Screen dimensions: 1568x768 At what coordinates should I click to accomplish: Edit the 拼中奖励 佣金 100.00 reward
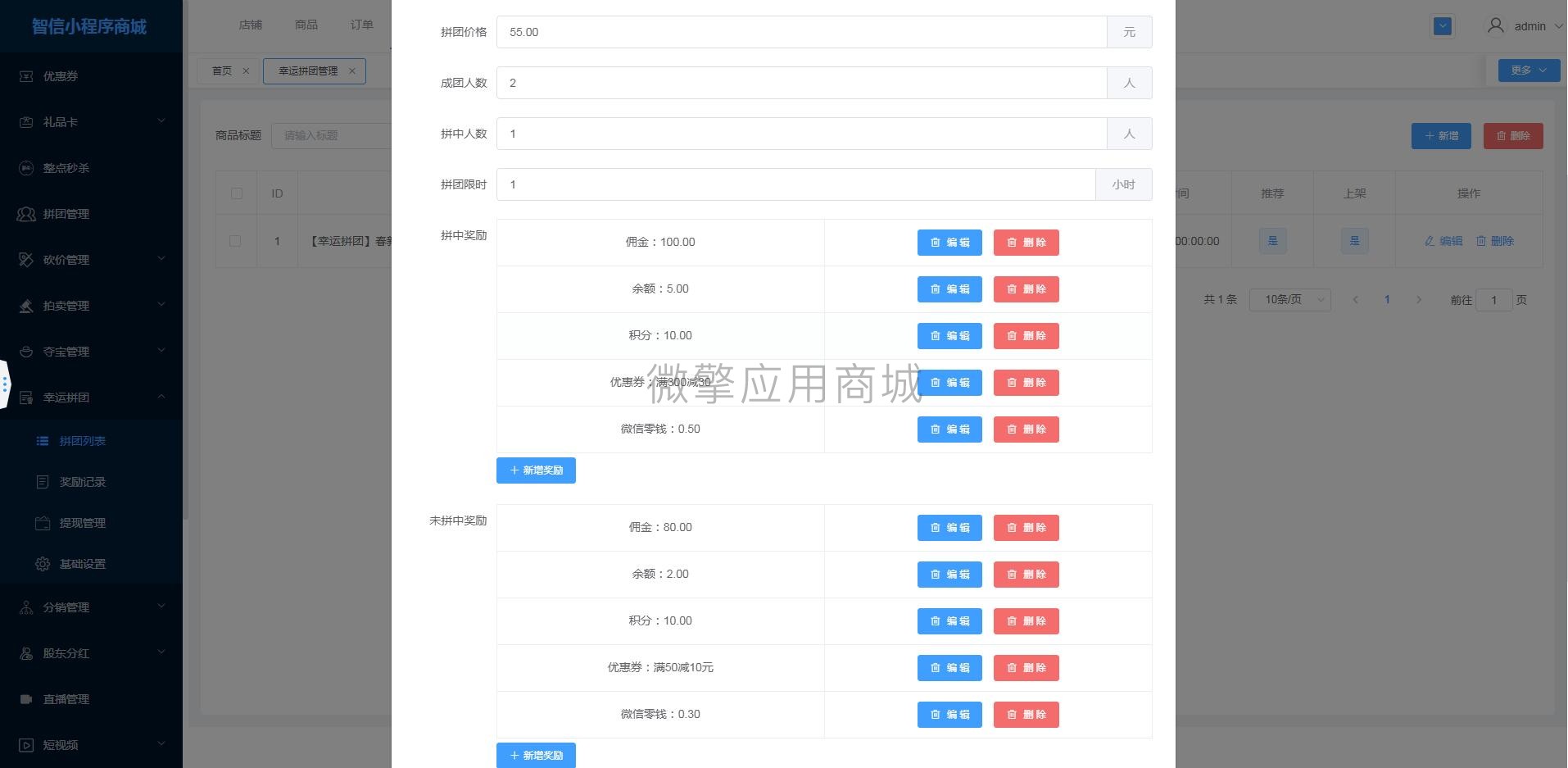click(x=949, y=243)
